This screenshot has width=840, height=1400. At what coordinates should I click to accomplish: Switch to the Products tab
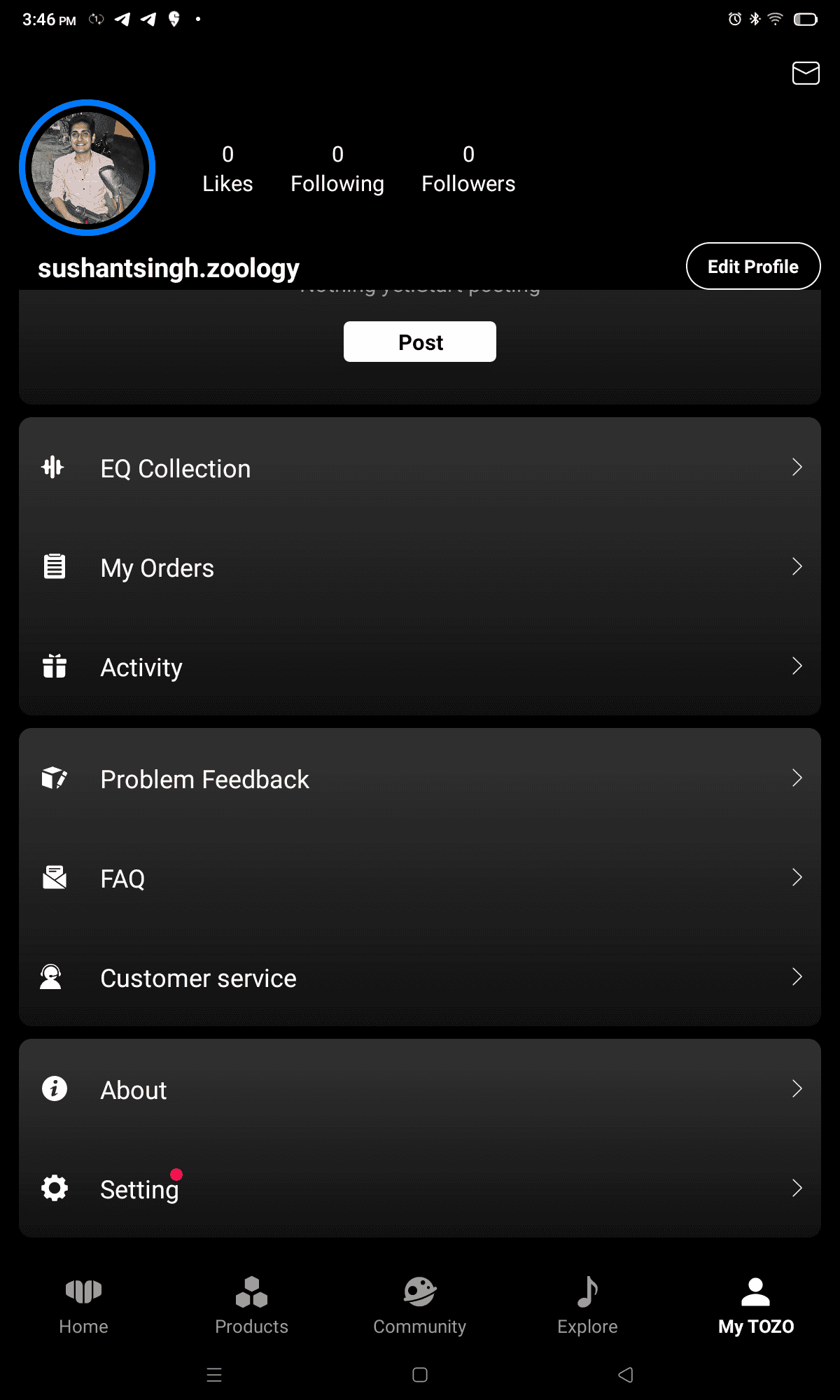point(251,1304)
